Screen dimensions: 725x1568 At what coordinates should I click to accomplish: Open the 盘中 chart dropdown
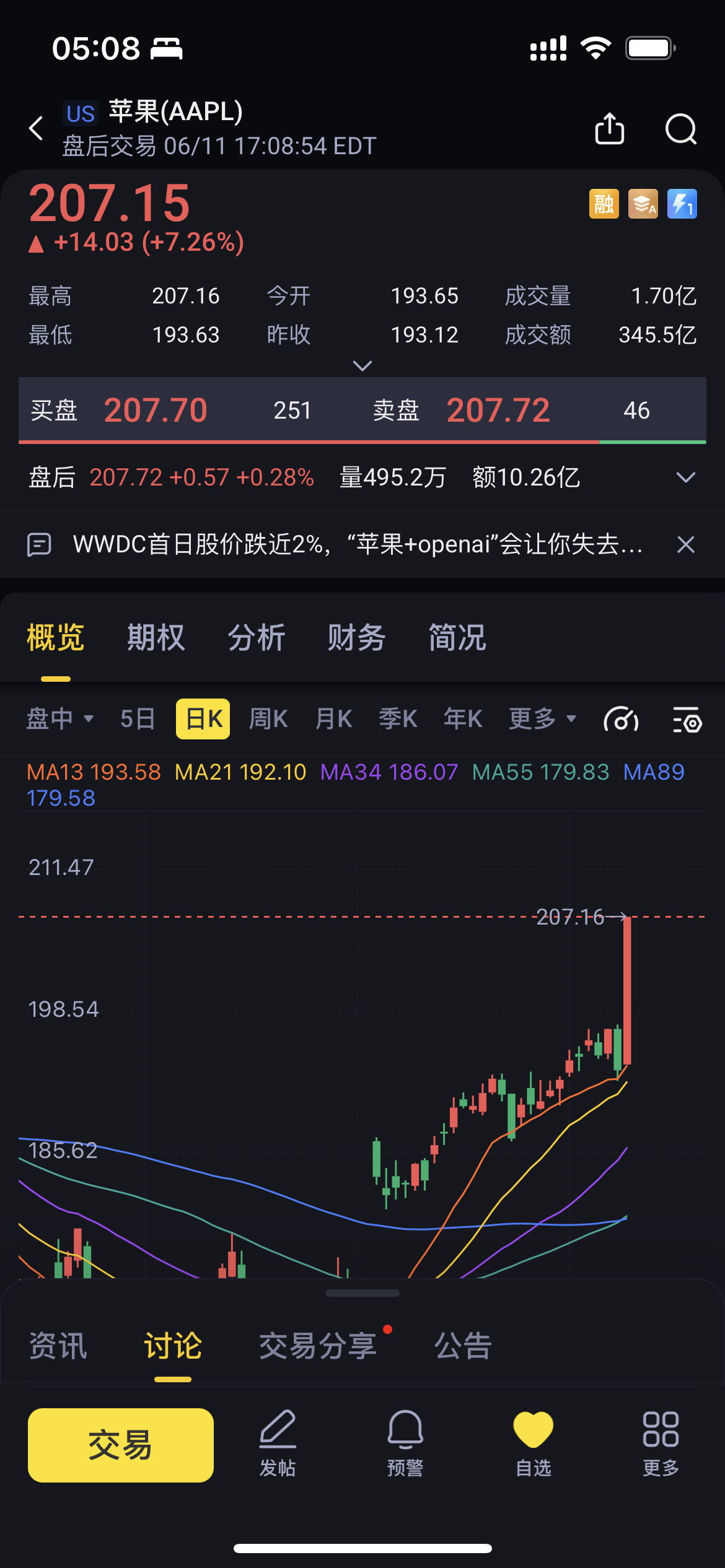59,719
